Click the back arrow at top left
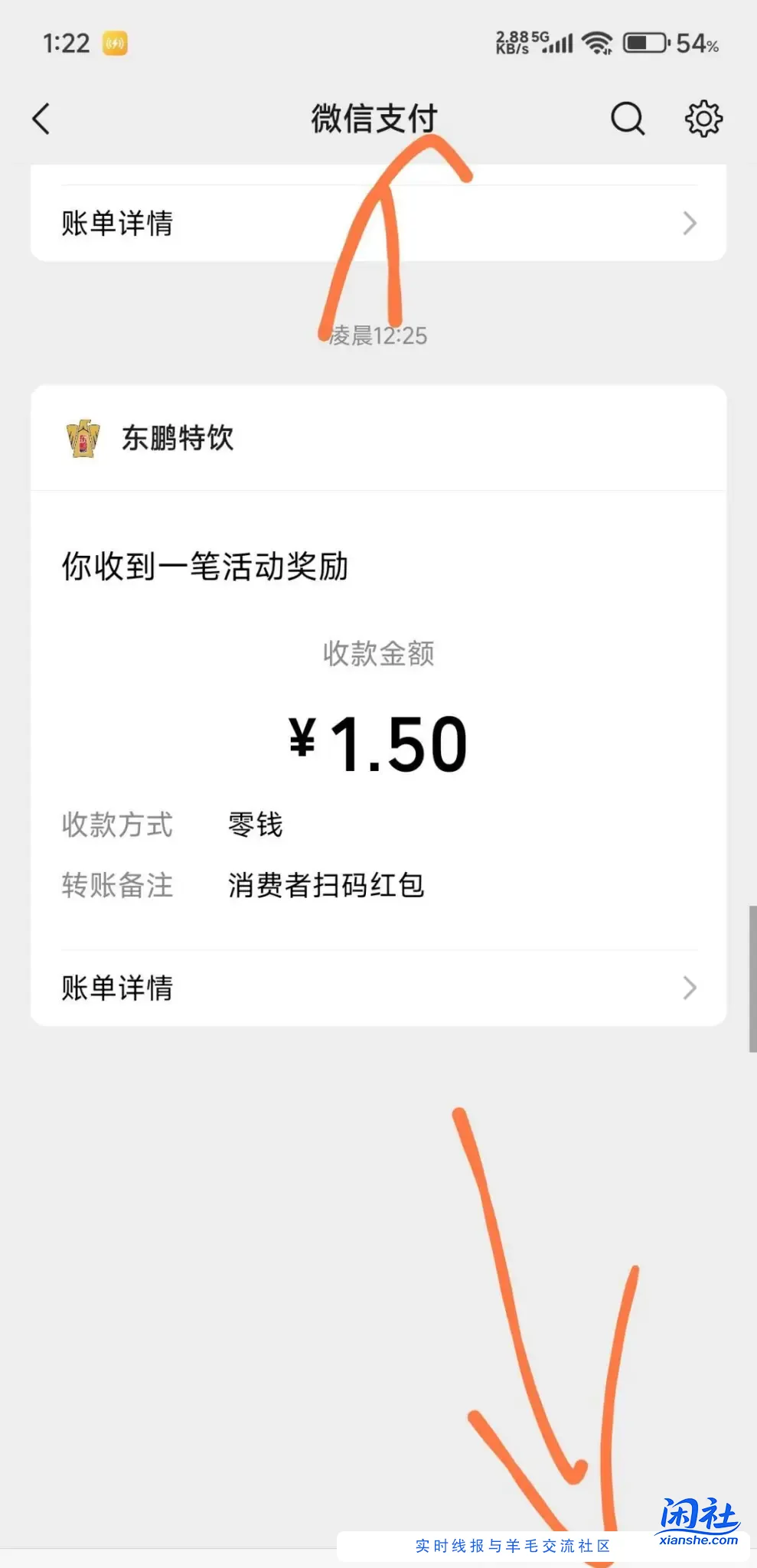The width and height of the screenshot is (757, 1568). point(41,119)
